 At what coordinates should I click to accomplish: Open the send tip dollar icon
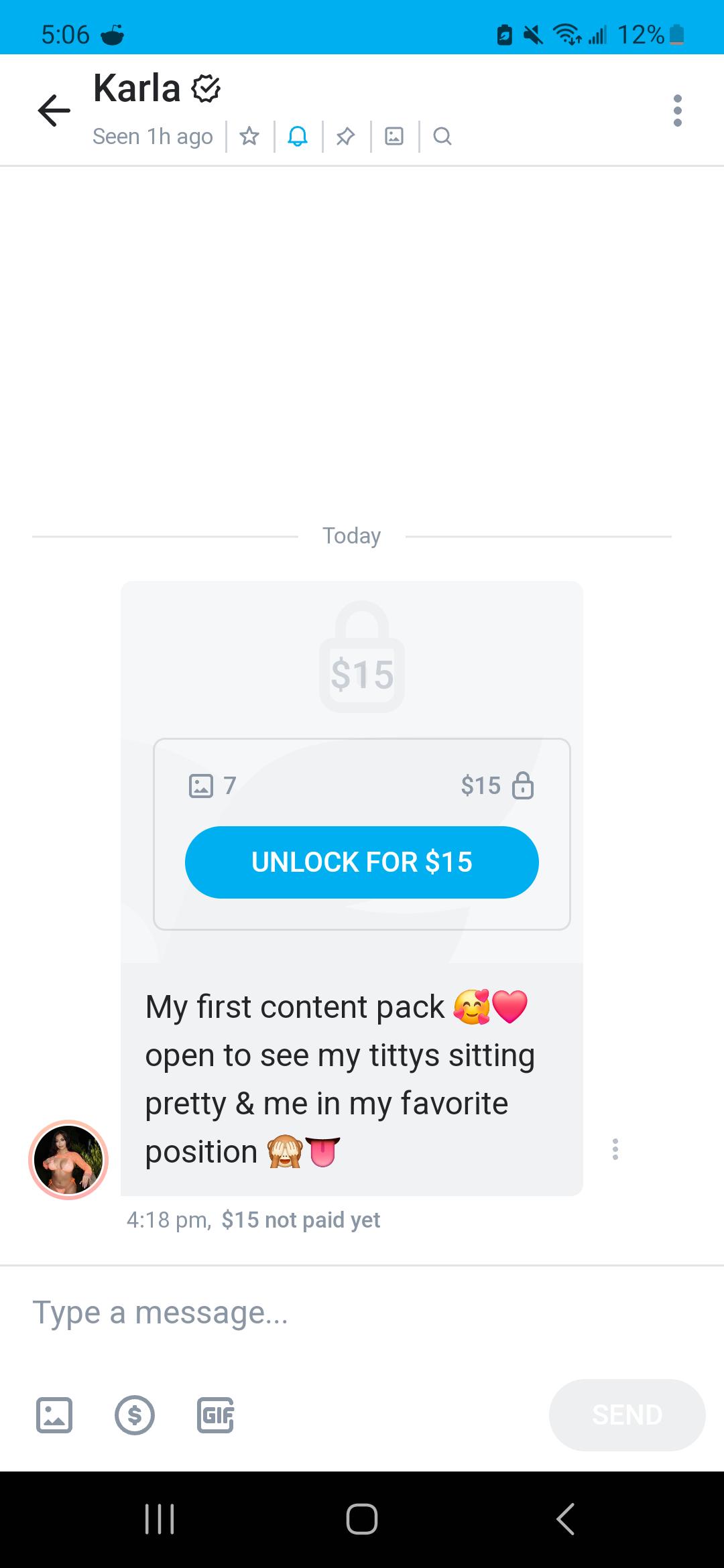[135, 1415]
